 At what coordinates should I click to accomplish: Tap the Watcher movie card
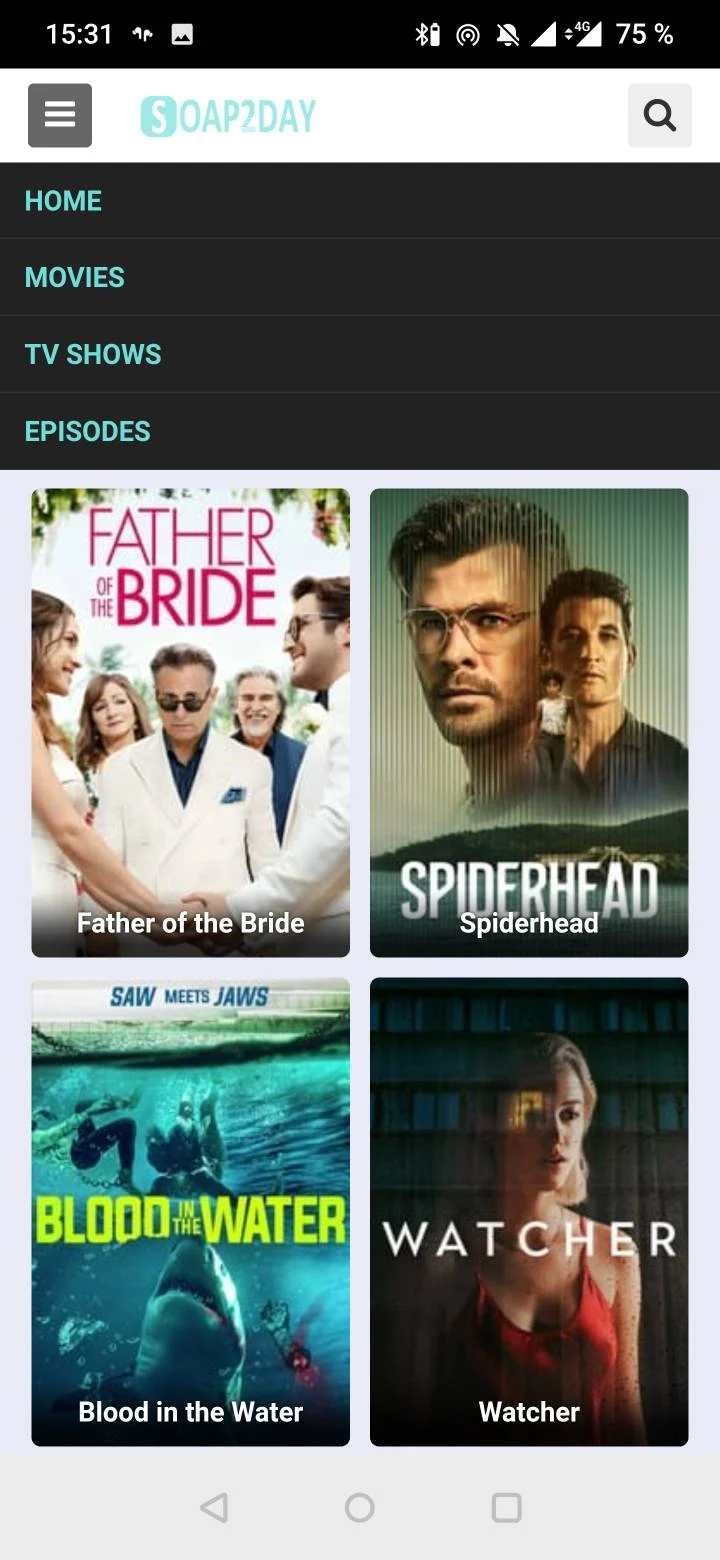(x=529, y=1211)
